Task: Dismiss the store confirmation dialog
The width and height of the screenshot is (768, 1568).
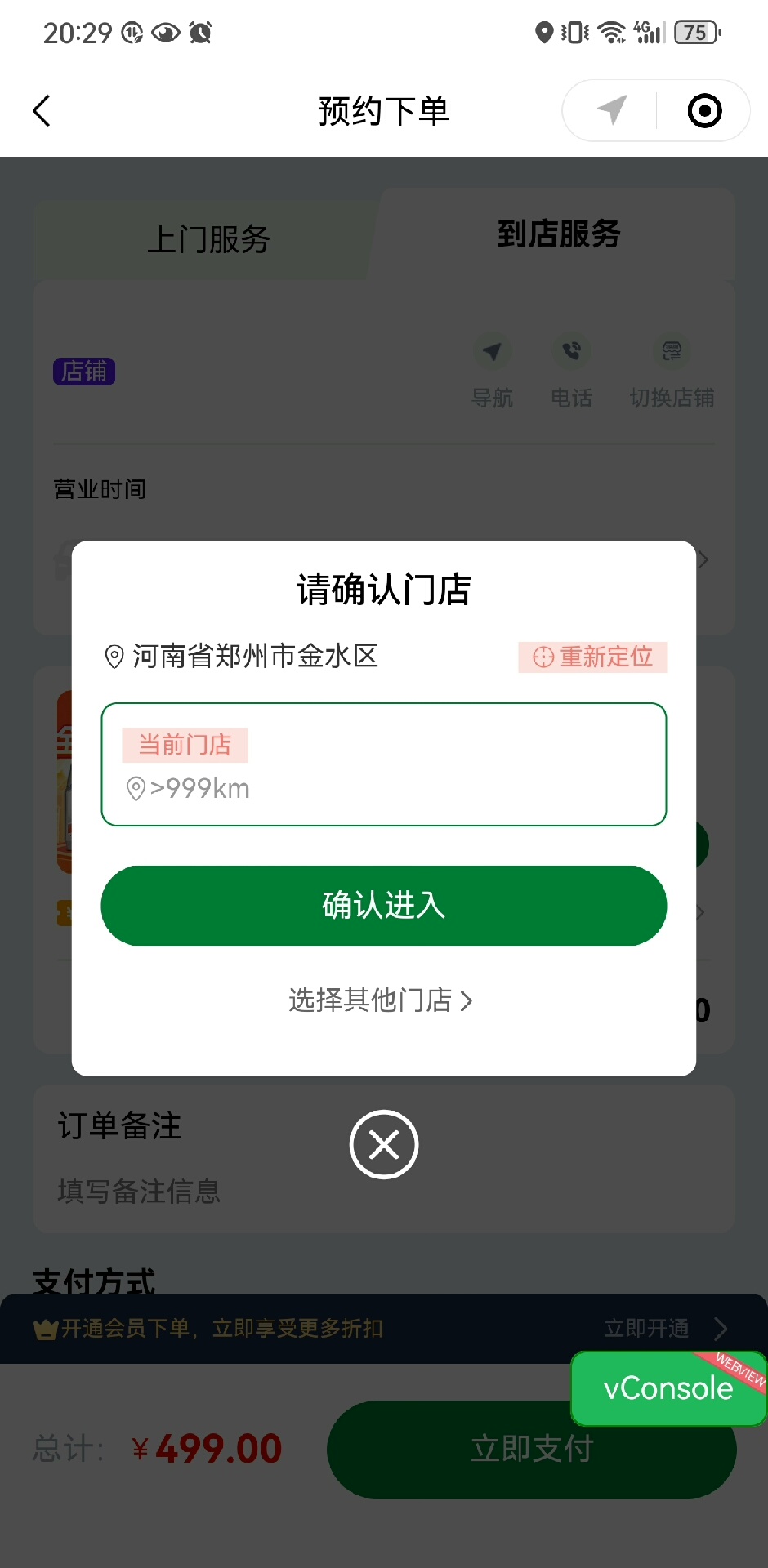Action: pyautogui.click(x=383, y=1144)
